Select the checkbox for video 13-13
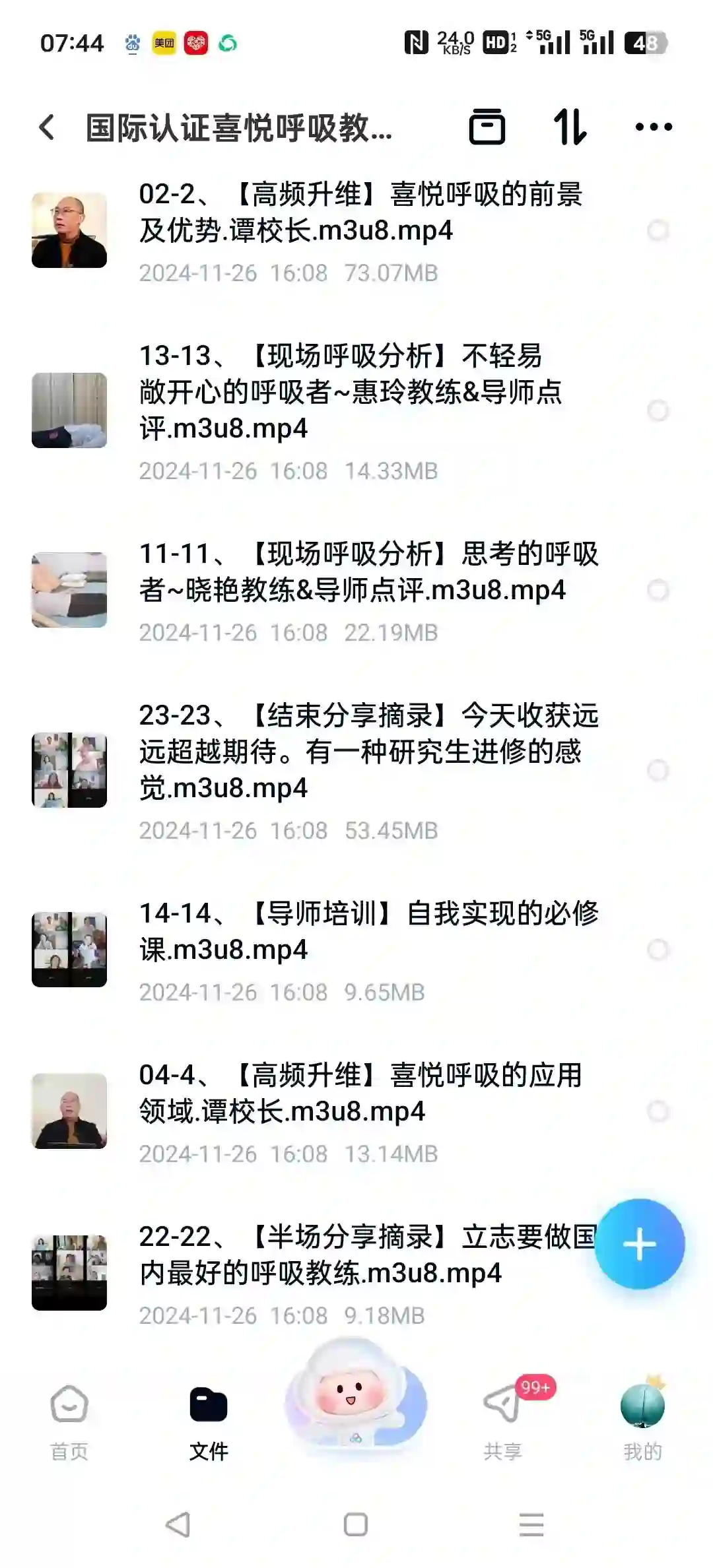Screen dimensions: 713x1568 tap(658, 410)
